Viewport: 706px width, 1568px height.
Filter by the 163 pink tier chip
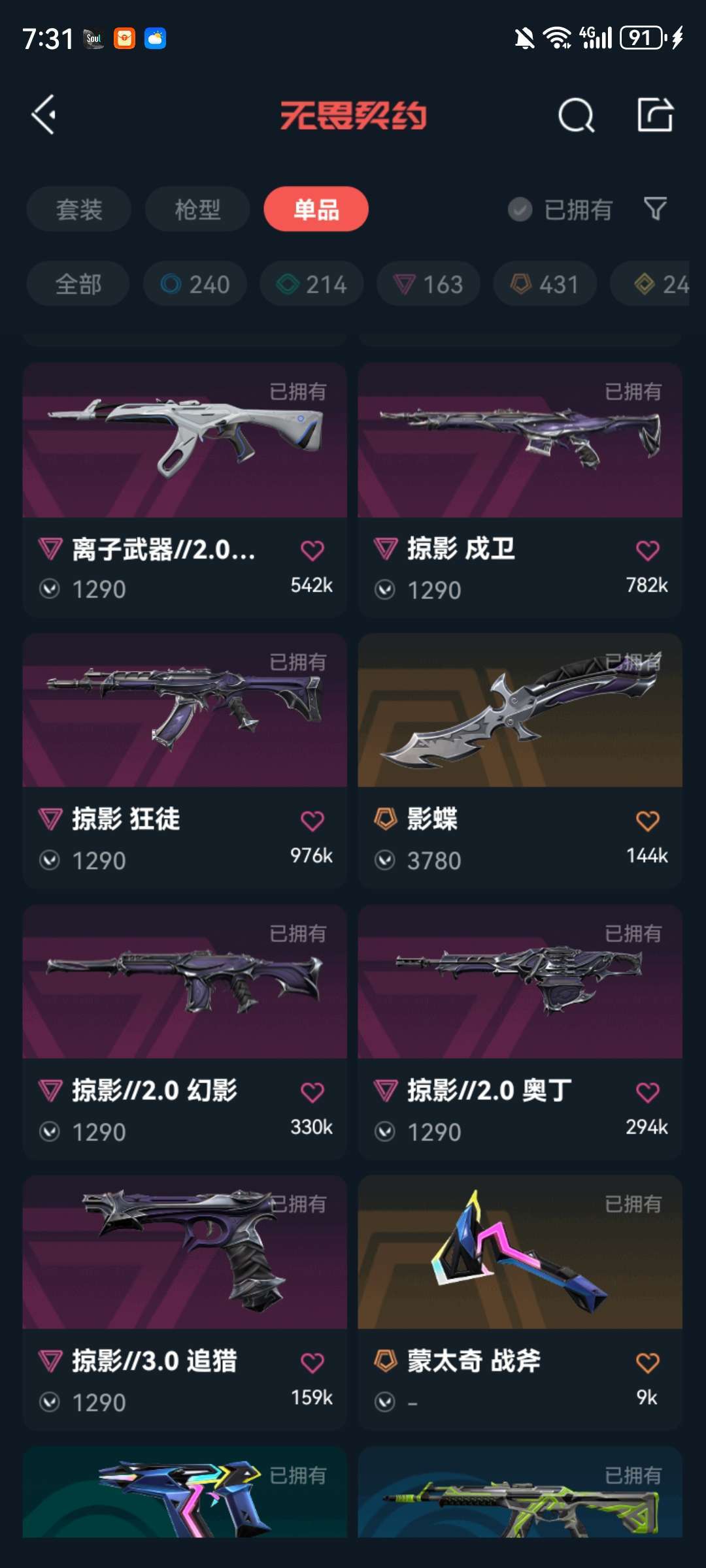(428, 284)
